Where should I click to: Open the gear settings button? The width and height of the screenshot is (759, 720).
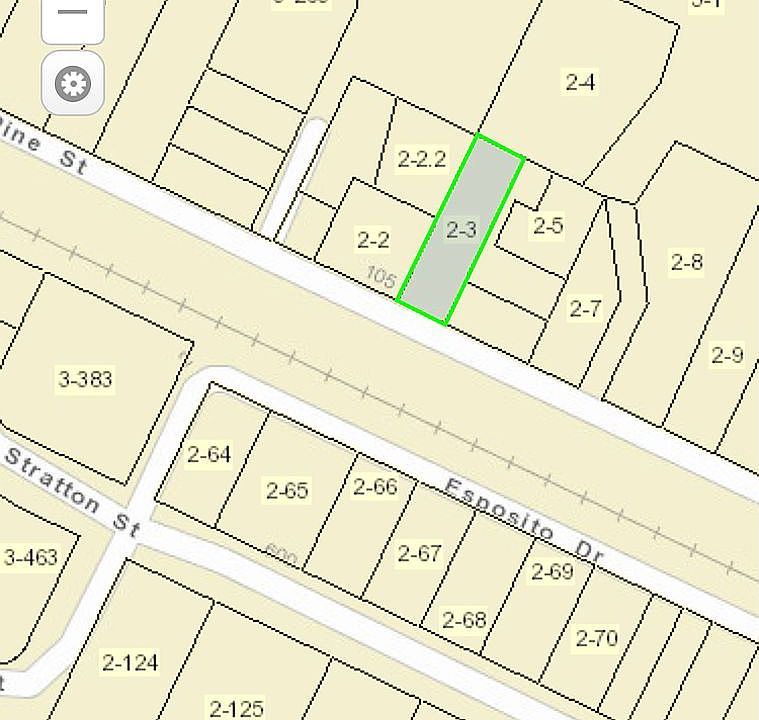point(73,83)
